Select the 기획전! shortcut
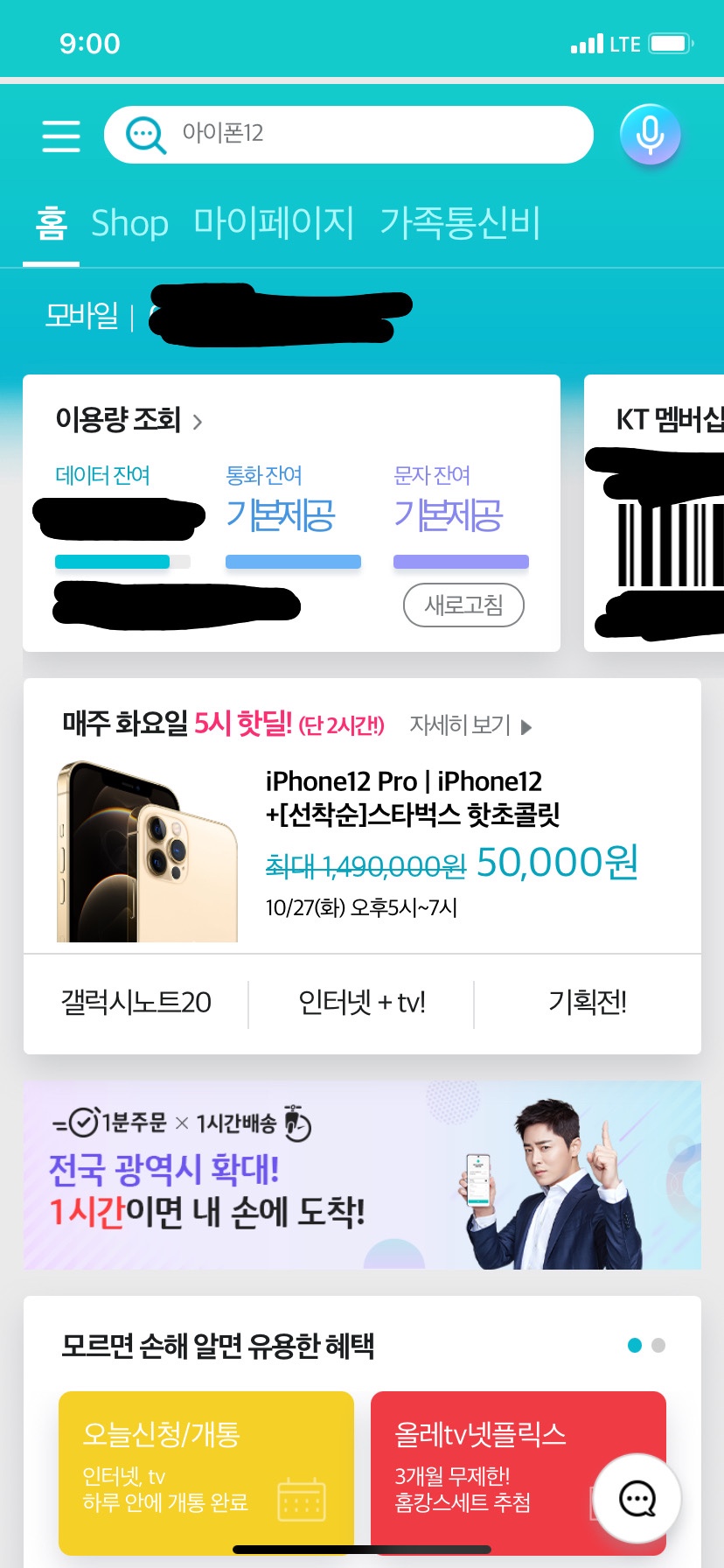The image size is (724, 1568). [x=587, y=1002]
